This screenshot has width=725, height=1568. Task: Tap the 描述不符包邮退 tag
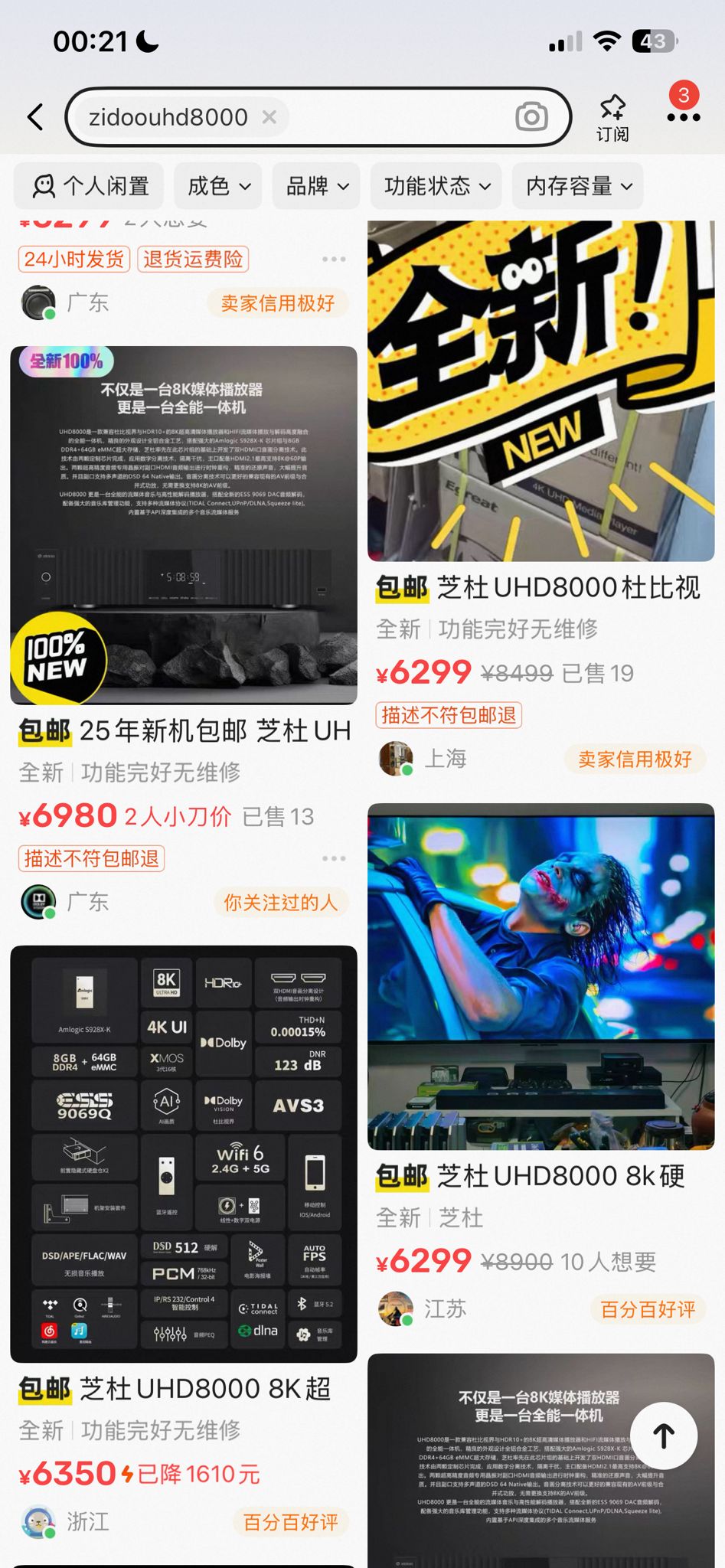coord(91,858)
